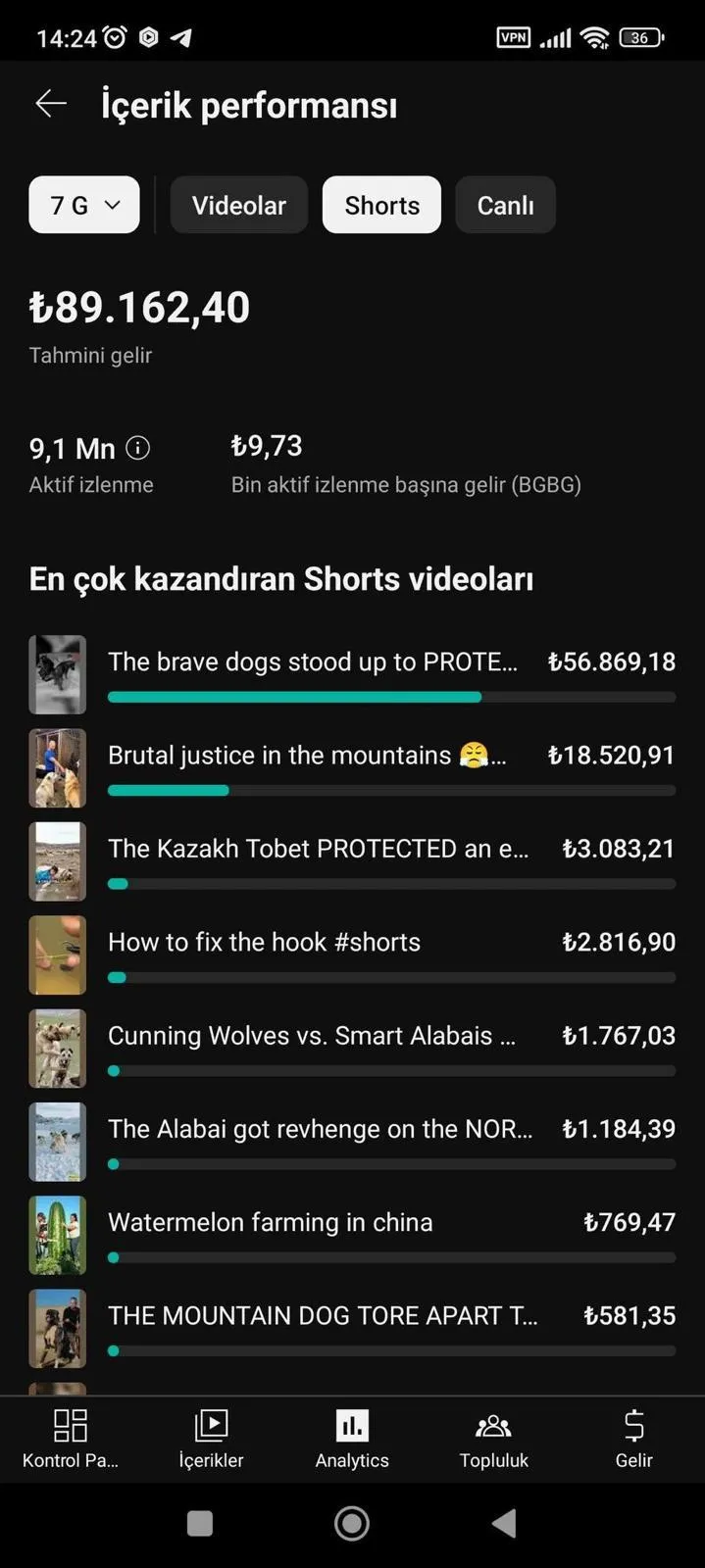Select the Shorts chip
This screenshot has height=1568, width=705.
381,205
